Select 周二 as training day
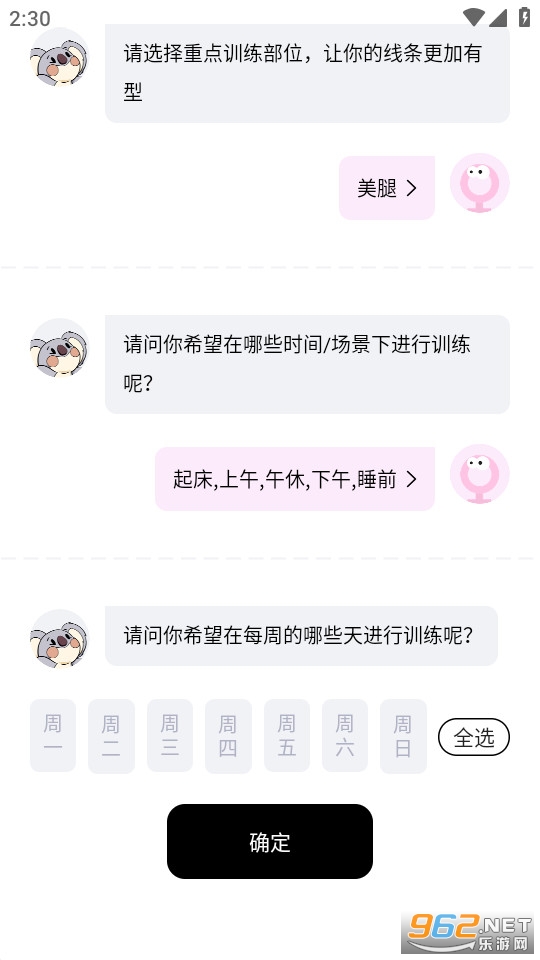 (111, 735)
